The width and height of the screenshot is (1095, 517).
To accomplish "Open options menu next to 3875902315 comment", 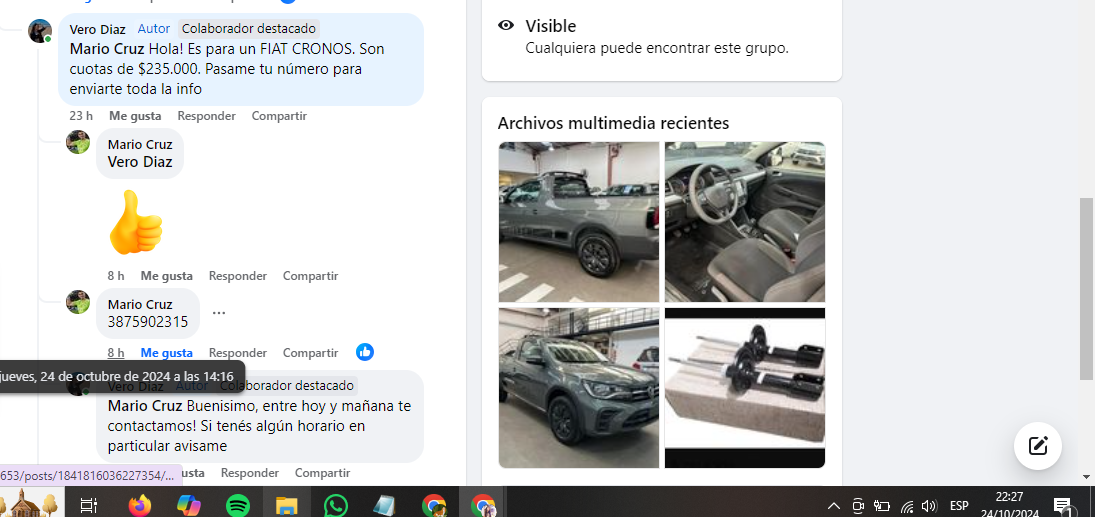I will coord(219,313).
